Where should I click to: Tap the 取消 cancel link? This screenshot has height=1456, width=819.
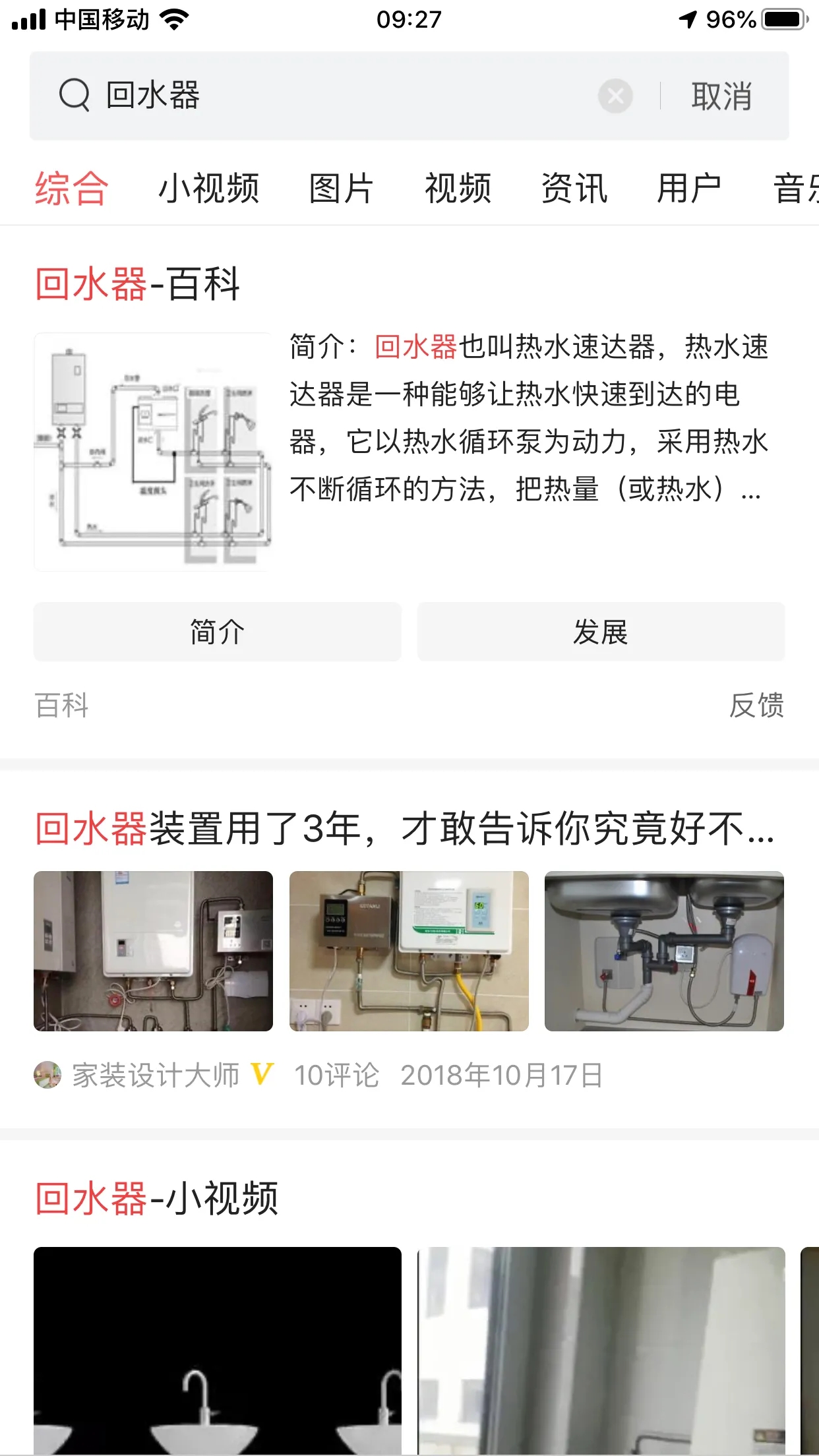[720, 96]
